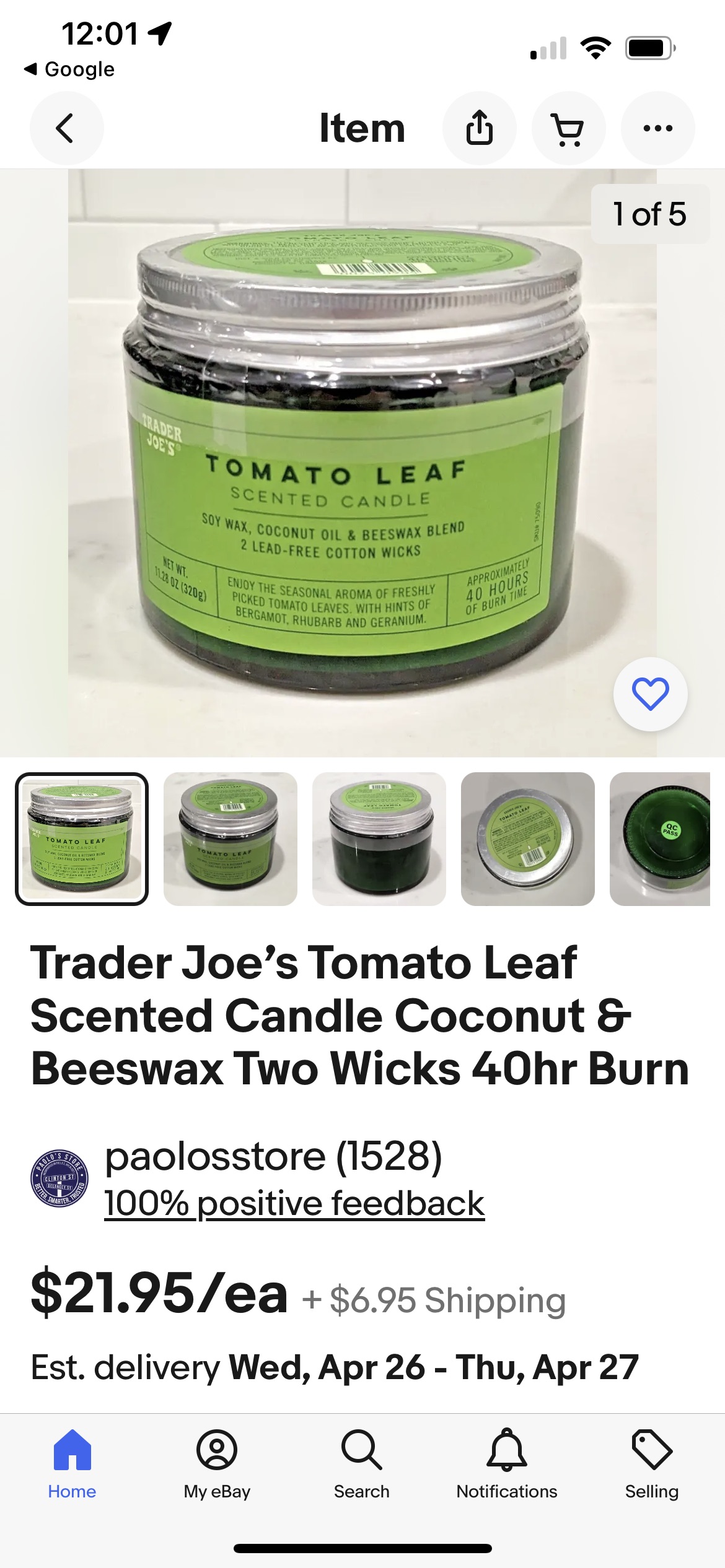The width and height of the screenshot is (725, 1568).
Task: Select the third product thumbnail
Action: pos(379,838)
